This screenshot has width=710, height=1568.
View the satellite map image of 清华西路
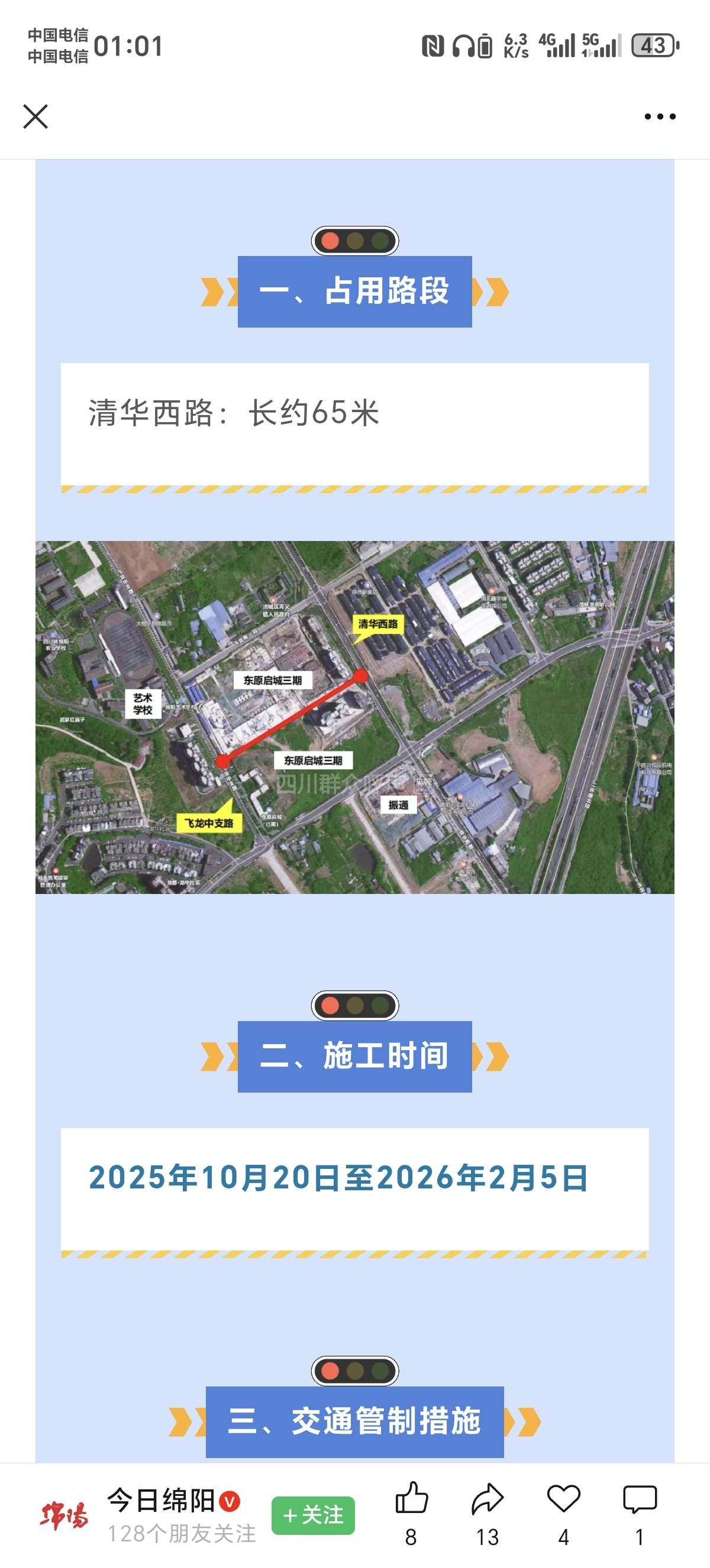tap(355, 717)
